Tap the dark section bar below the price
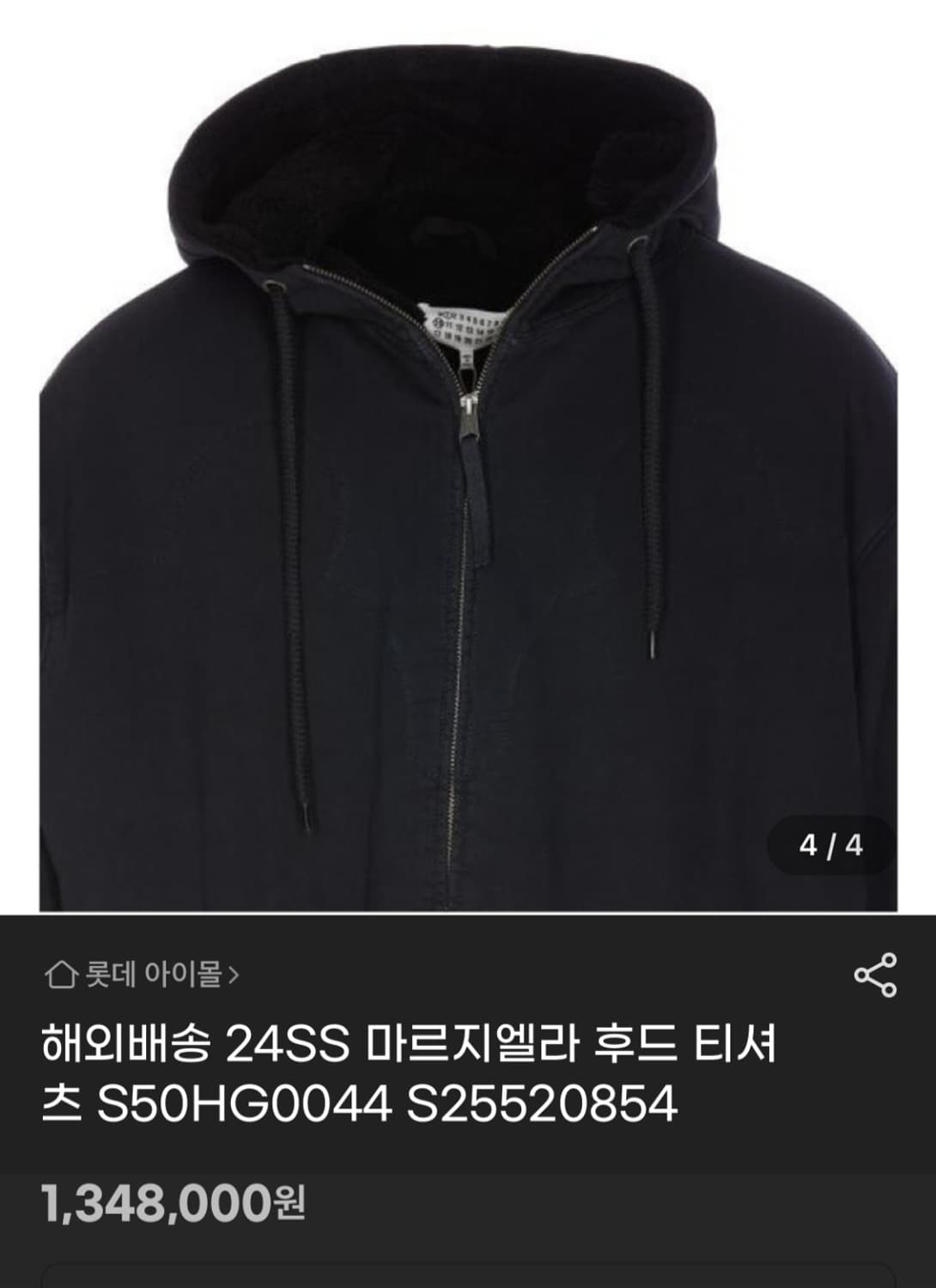 point(468,1271)
